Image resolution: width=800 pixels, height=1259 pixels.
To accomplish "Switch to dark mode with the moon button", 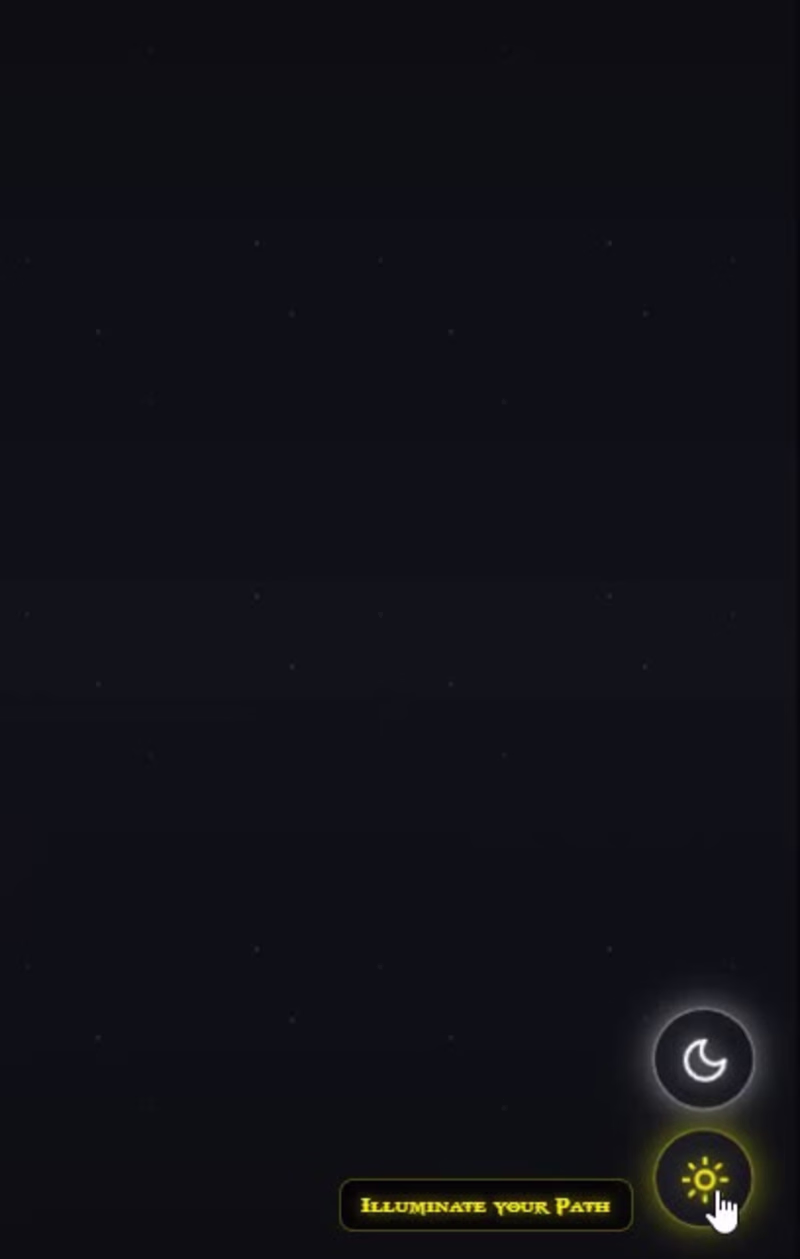I will (703, 1059).
